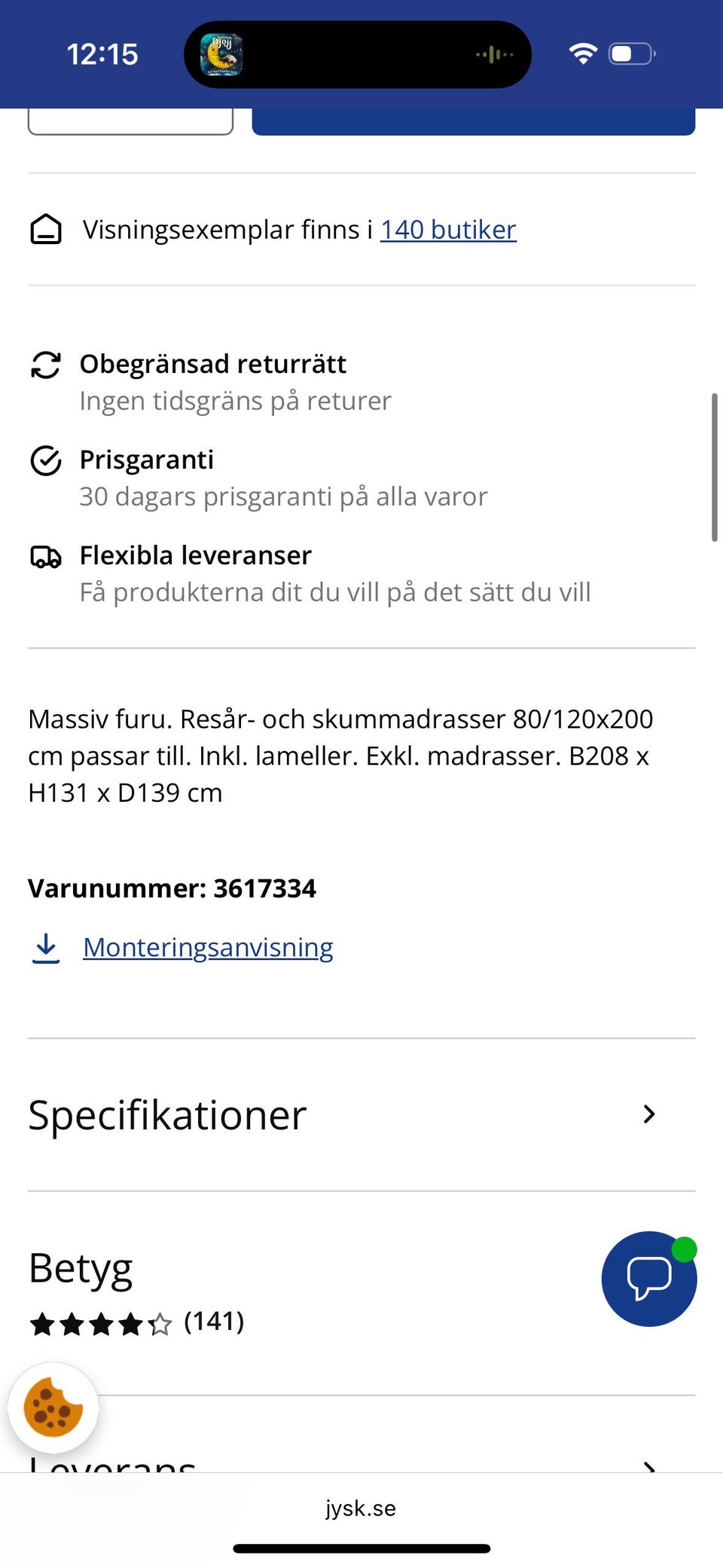The height and width of the screenshot is (1568, 723).
Task: Open cookie settings via the cookie icon
Action: pos(53,1408)
